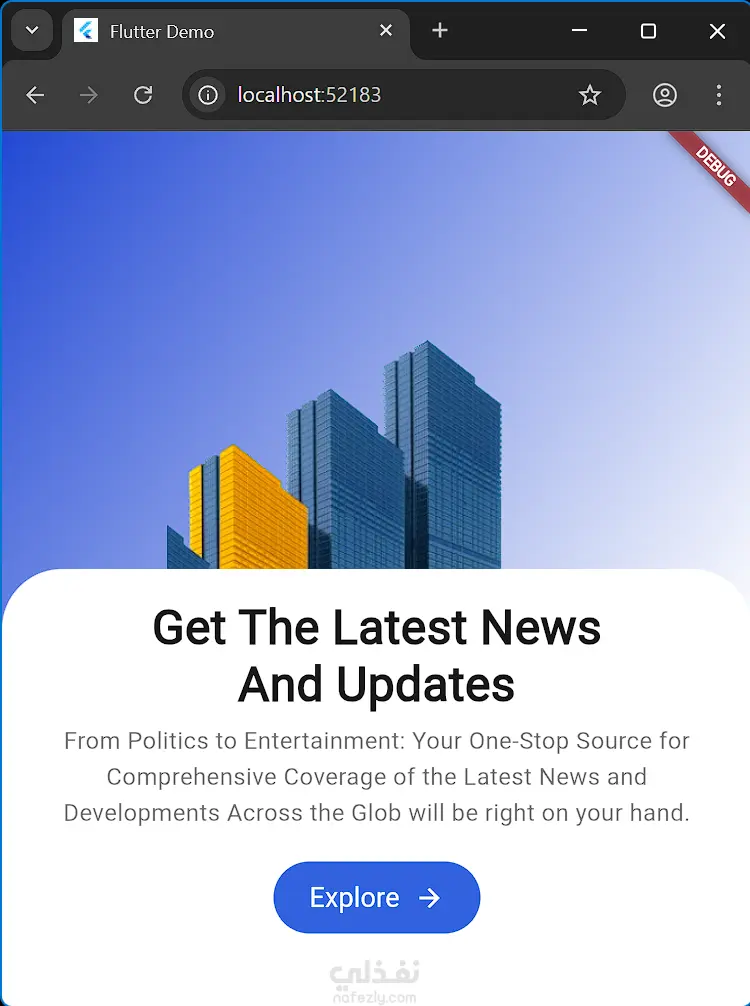Screen dimensions: 750x1006
Task: Bookmark this page with the star
Action: pos(590,95)
